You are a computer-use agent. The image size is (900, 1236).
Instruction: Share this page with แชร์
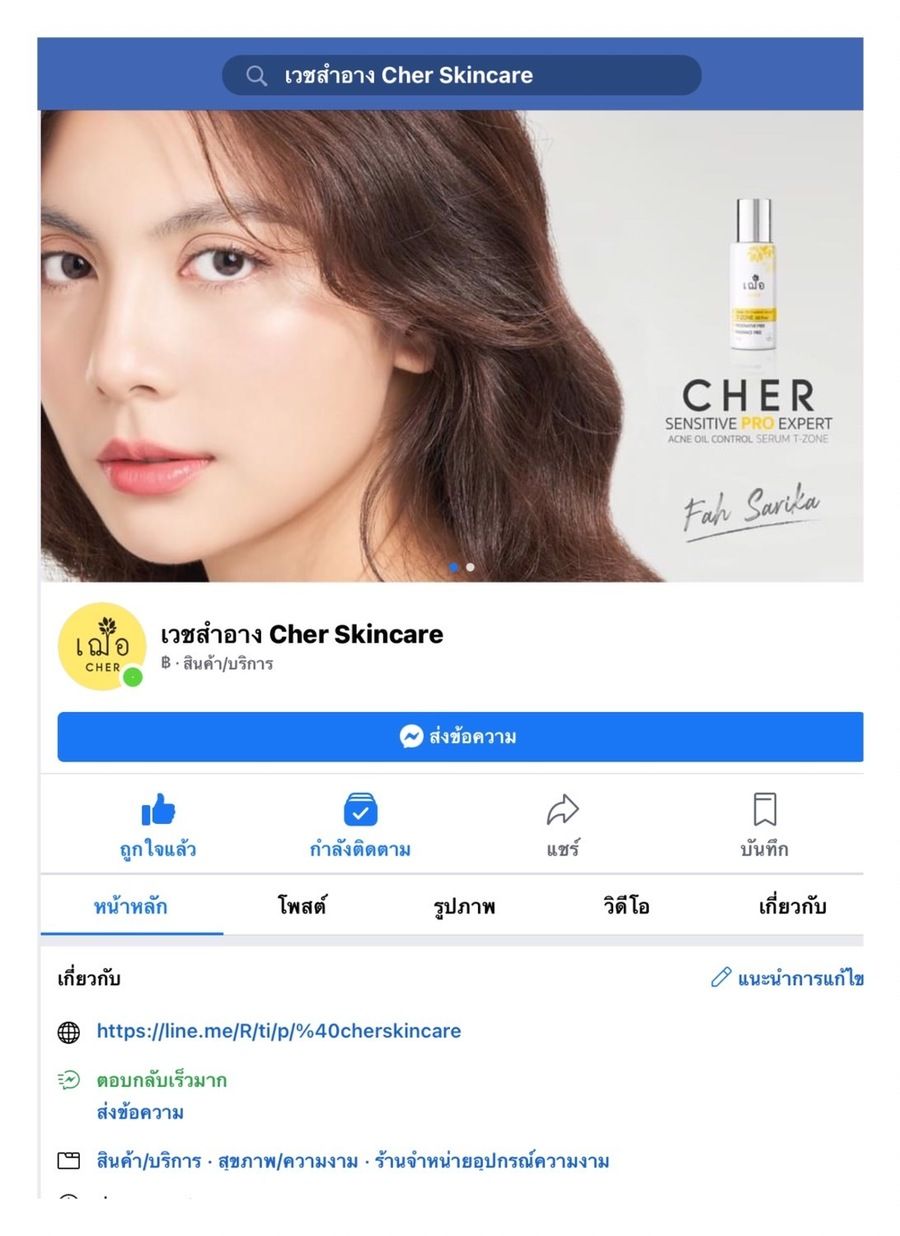(563, 826)
